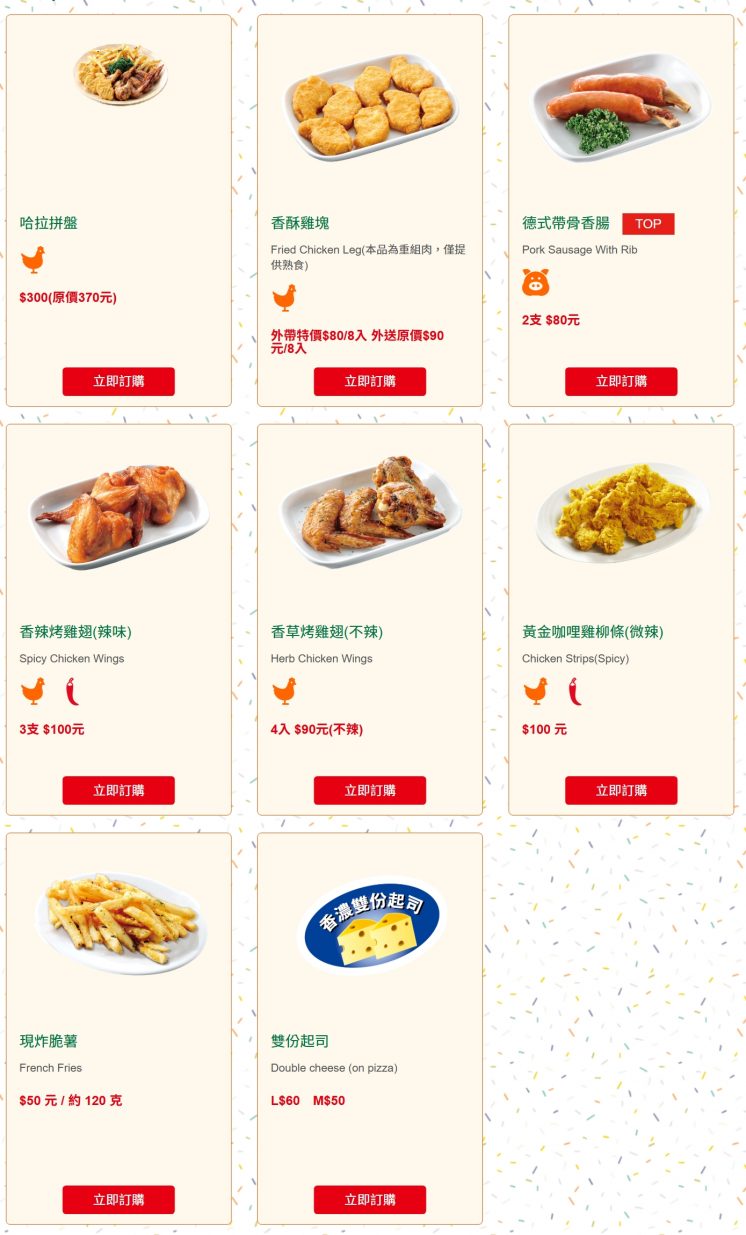The height and width of the screenshot is (1235, 746).
Task: Tap 立即訂購 for 德式帶骨香腸
Action: (x=621, y=381)
